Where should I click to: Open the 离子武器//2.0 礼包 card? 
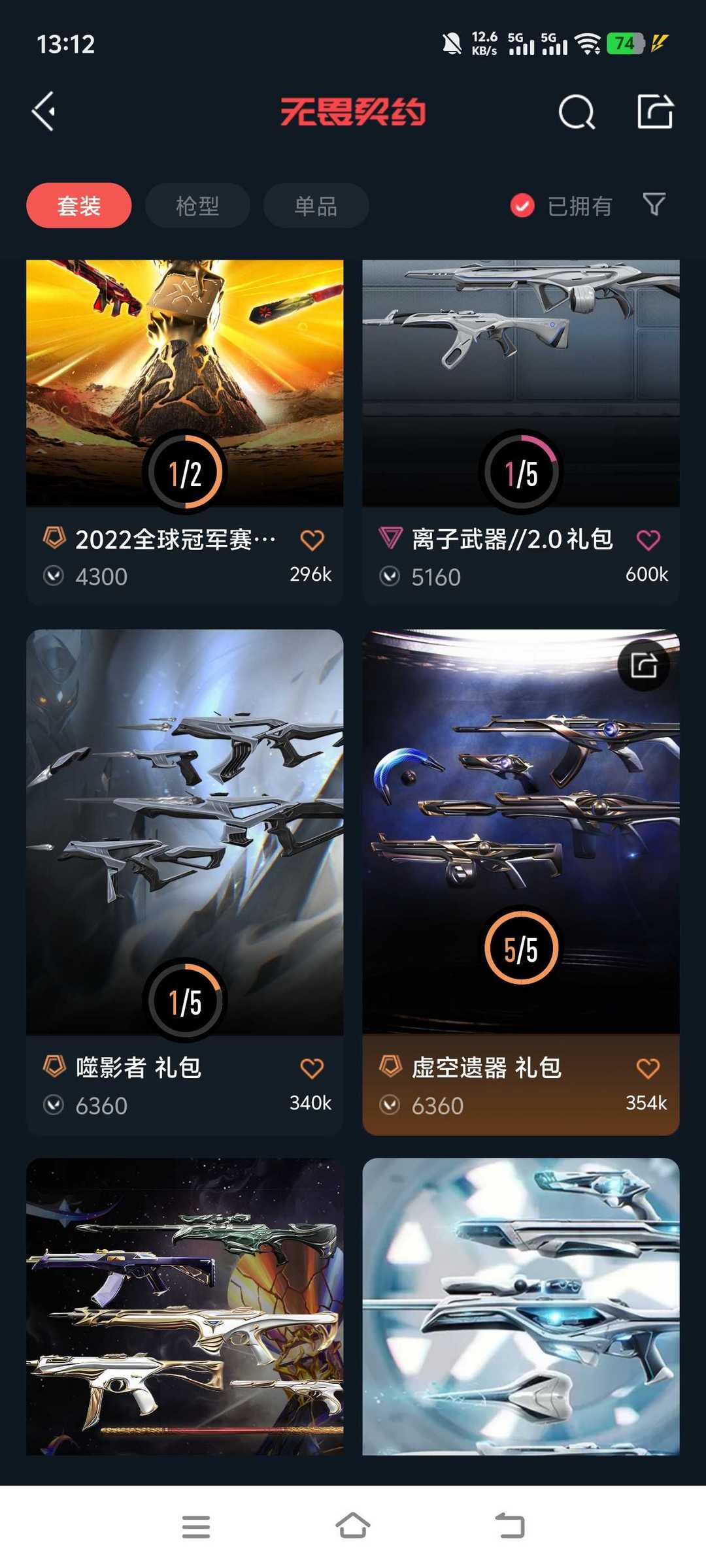click(x=521, y=431)
